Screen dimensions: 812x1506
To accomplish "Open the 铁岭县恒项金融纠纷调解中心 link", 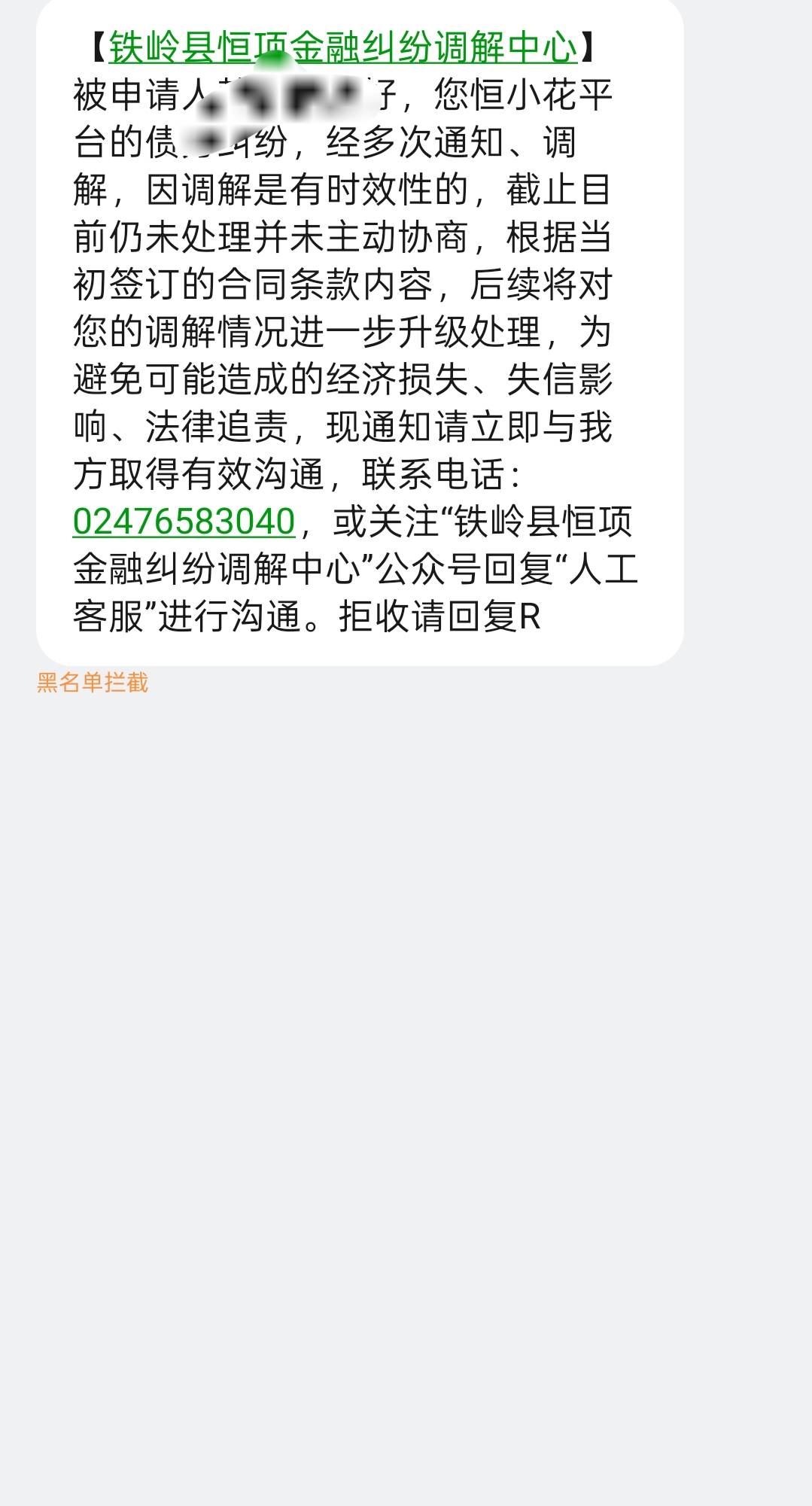I will click(x=343, y=47).
